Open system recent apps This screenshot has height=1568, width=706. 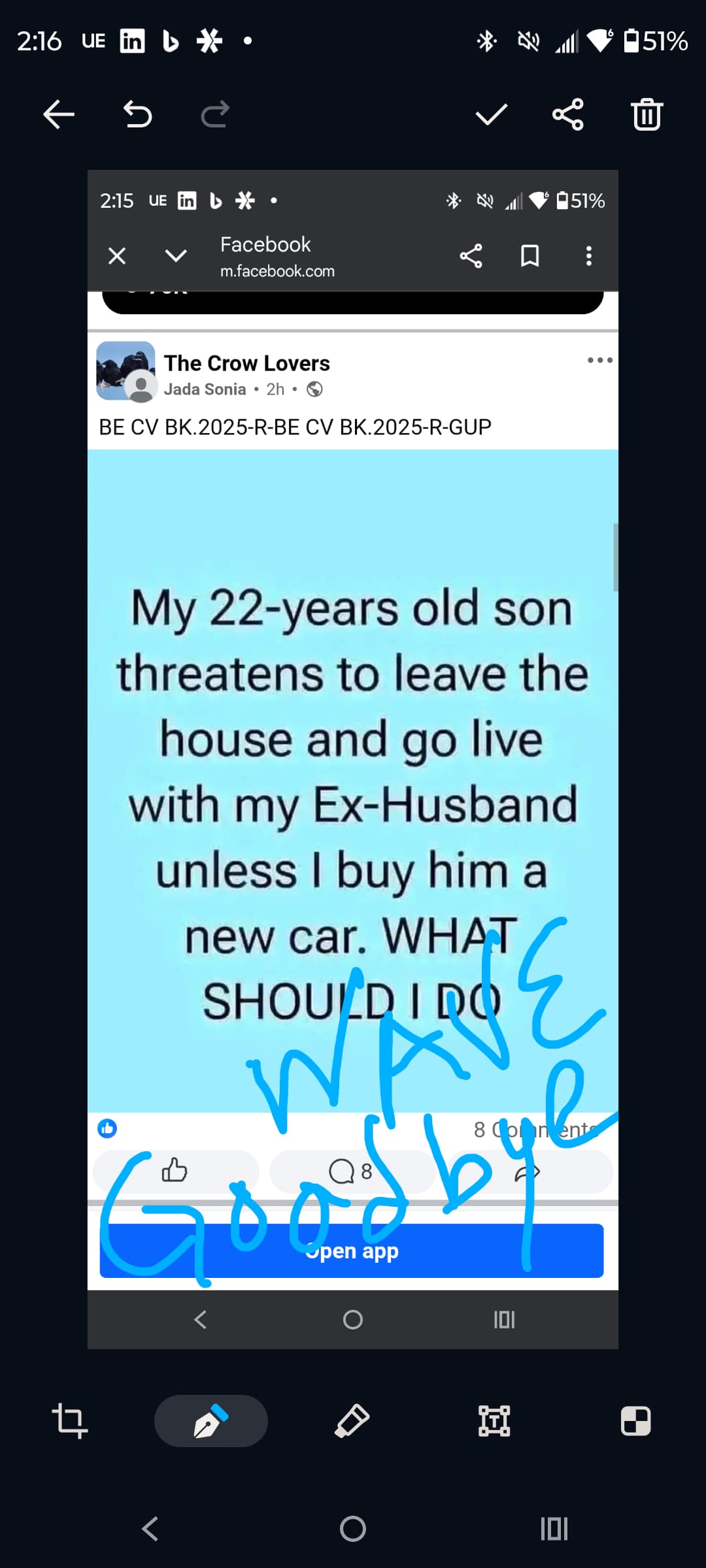click(554, 1529)
